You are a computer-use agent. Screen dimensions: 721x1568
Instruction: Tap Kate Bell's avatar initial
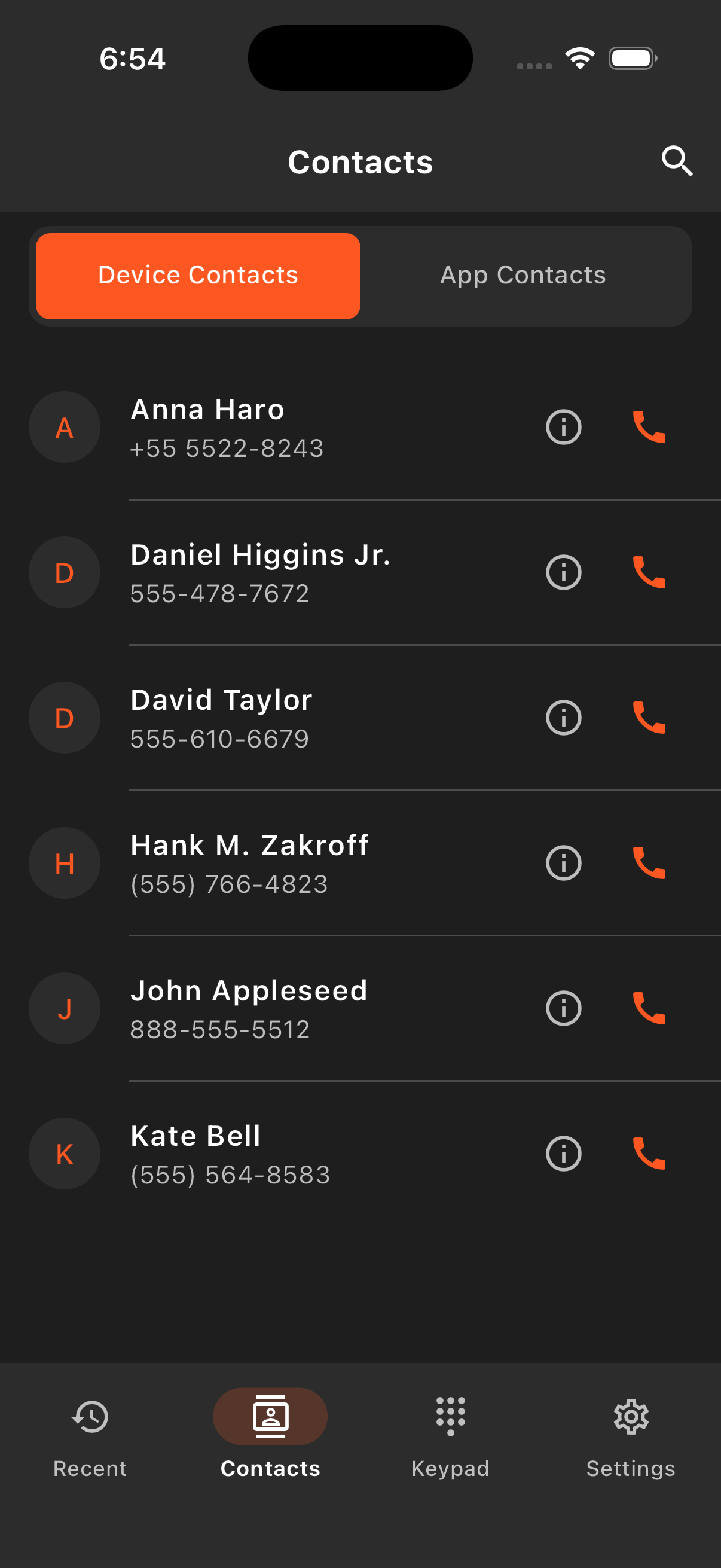(64, 1152)
